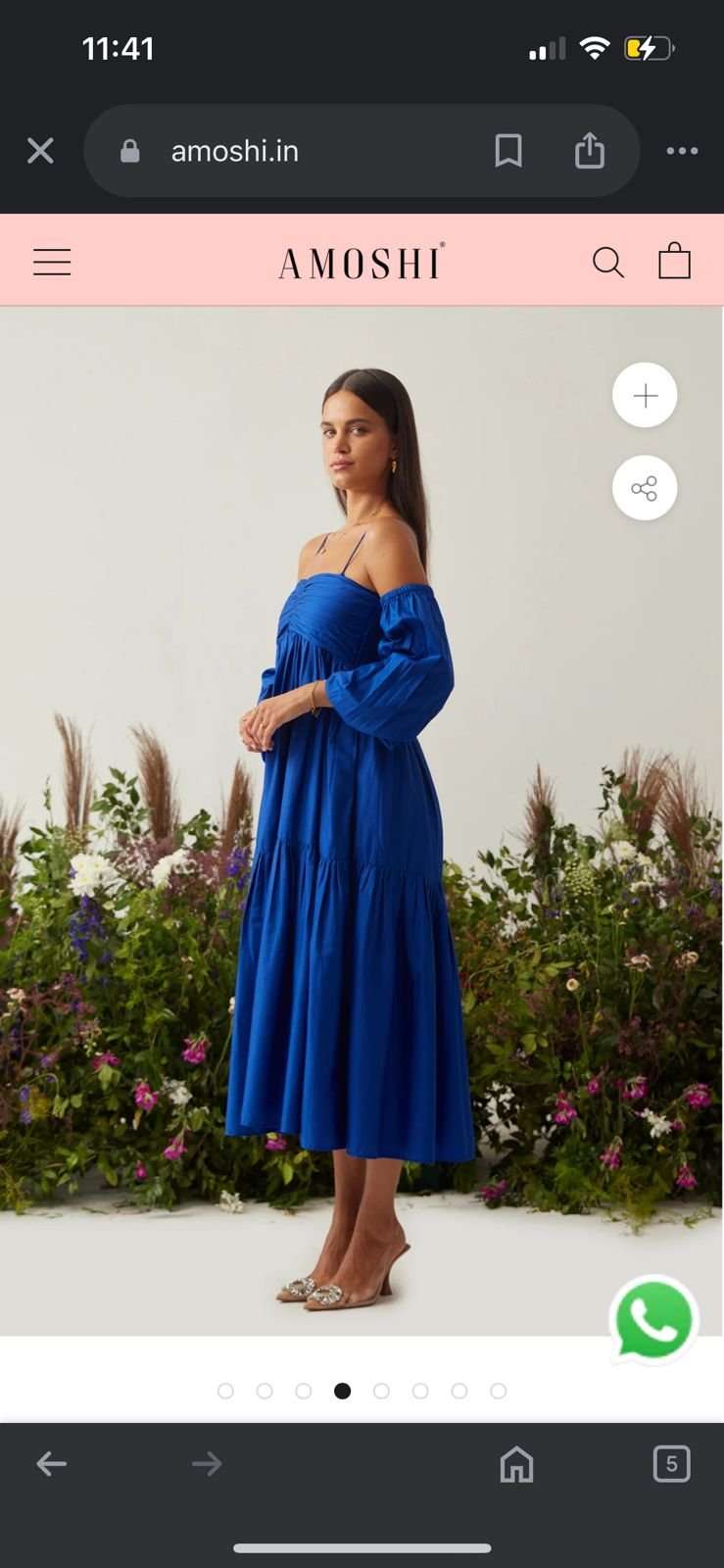Zoom the product image with plus button
Viewport: 724px width, 1568px height.
tap(645, 396)
